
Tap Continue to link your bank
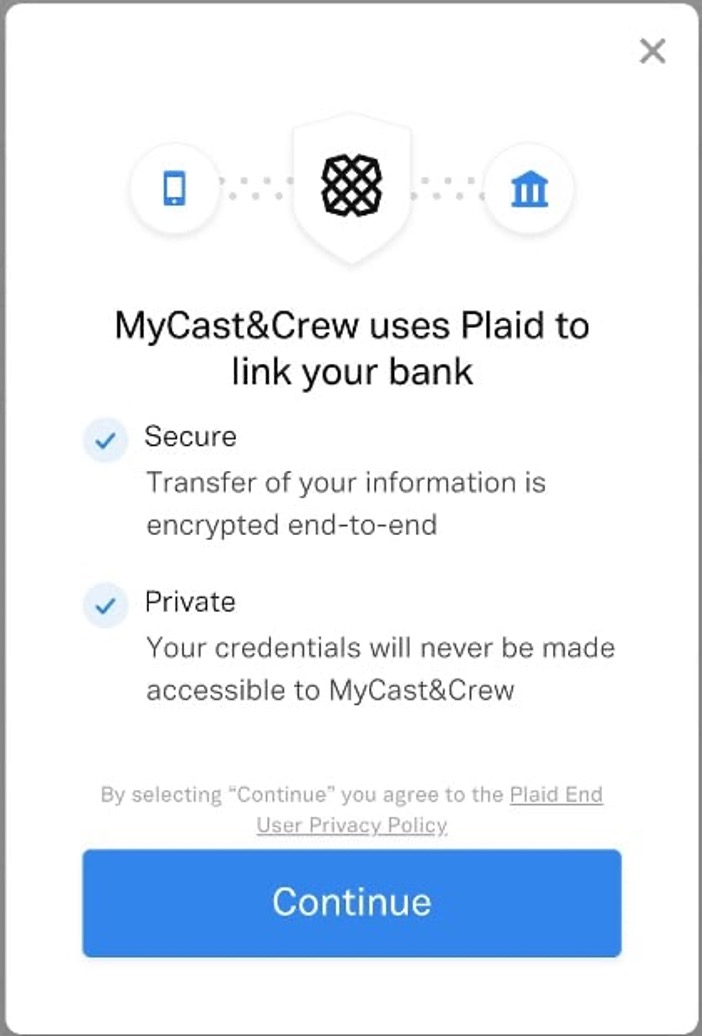(x=352, y=902)
